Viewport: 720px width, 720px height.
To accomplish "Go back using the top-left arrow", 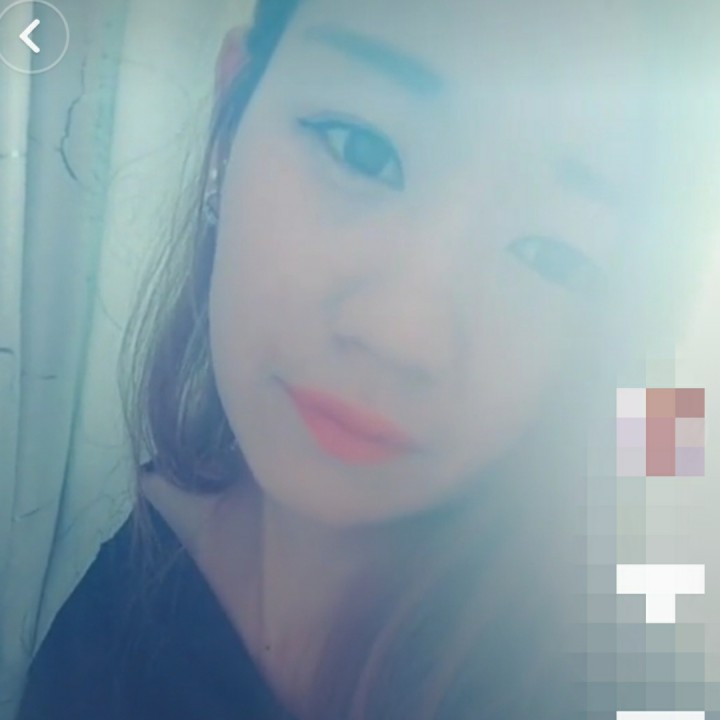I will (31, 36).
